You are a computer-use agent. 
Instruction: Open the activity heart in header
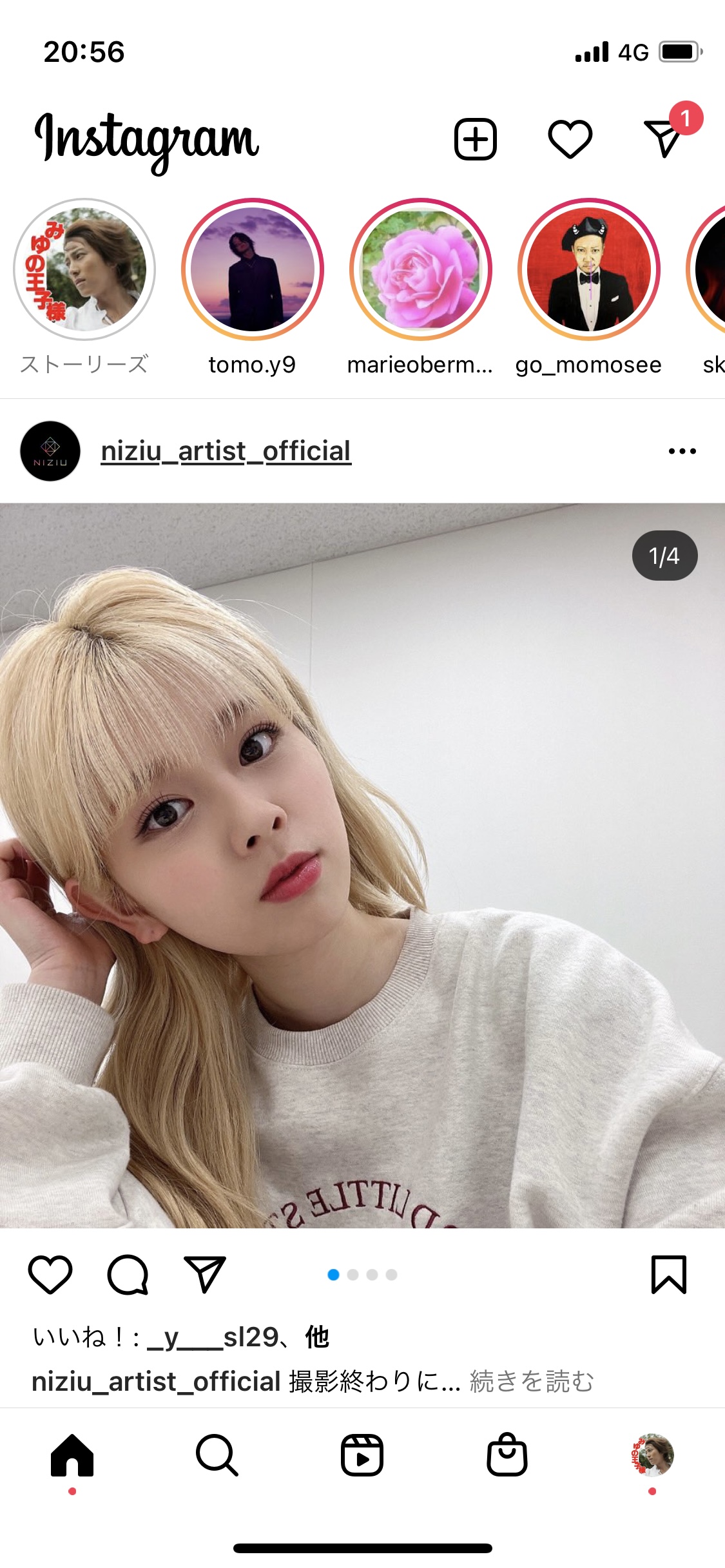click(x=570, y=139)
